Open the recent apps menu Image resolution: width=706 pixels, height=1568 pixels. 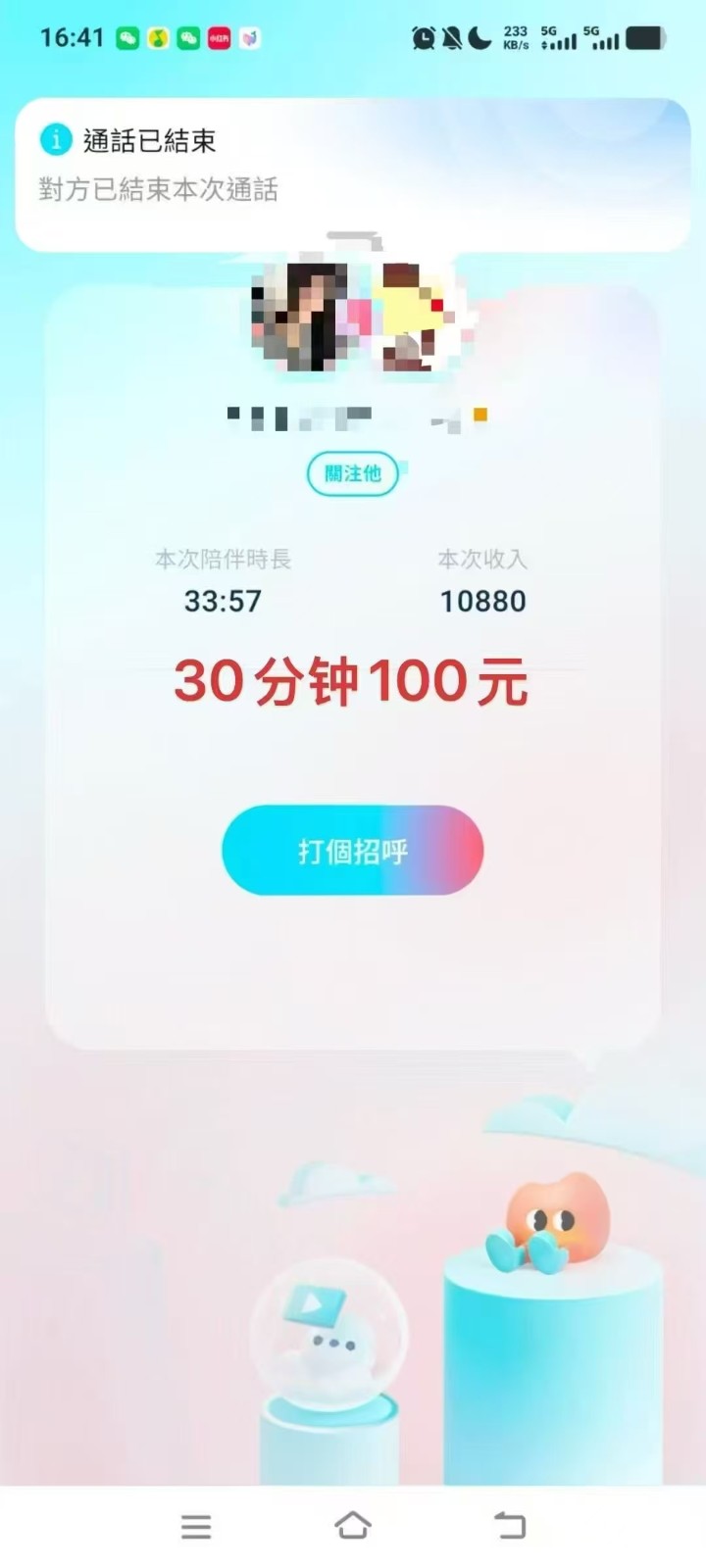[x=196, y=1525]
